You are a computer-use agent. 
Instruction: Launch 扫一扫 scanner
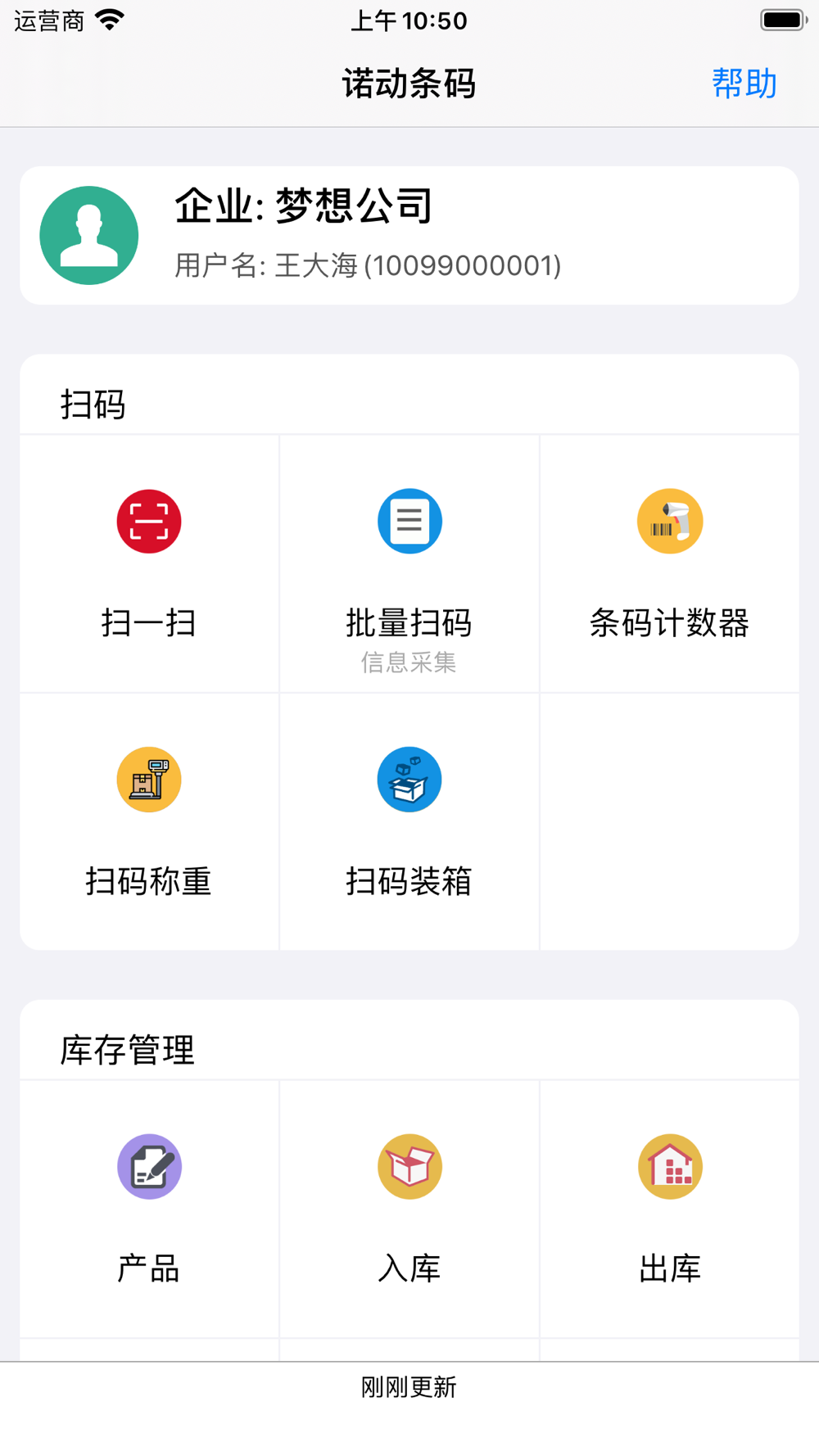coord(149,563)
